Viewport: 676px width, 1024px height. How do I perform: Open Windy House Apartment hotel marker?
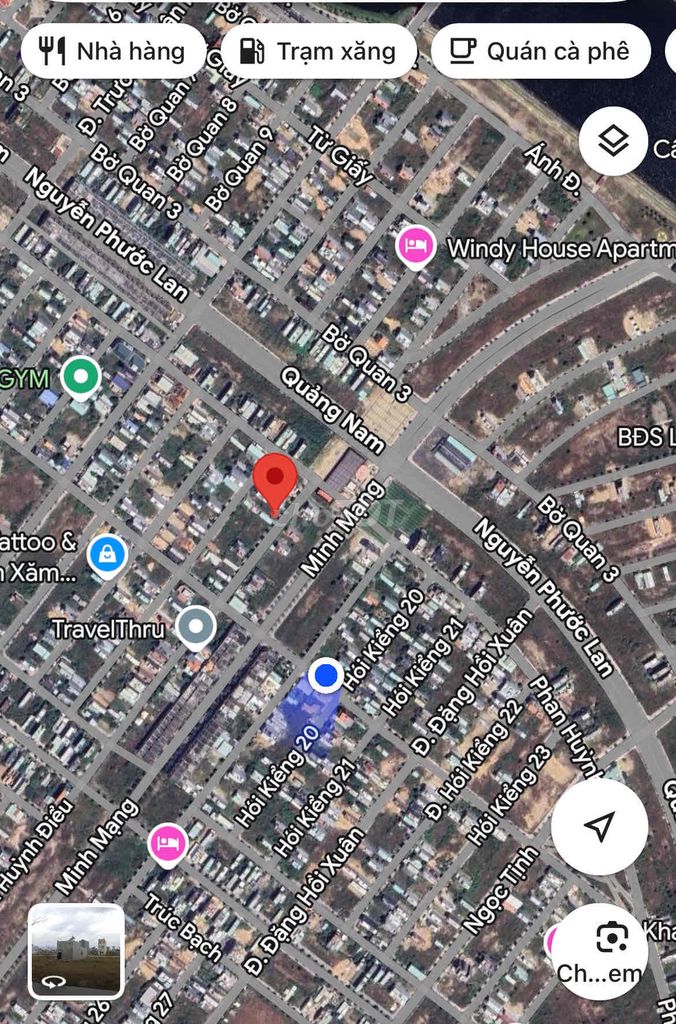click(x=415, y=246)
